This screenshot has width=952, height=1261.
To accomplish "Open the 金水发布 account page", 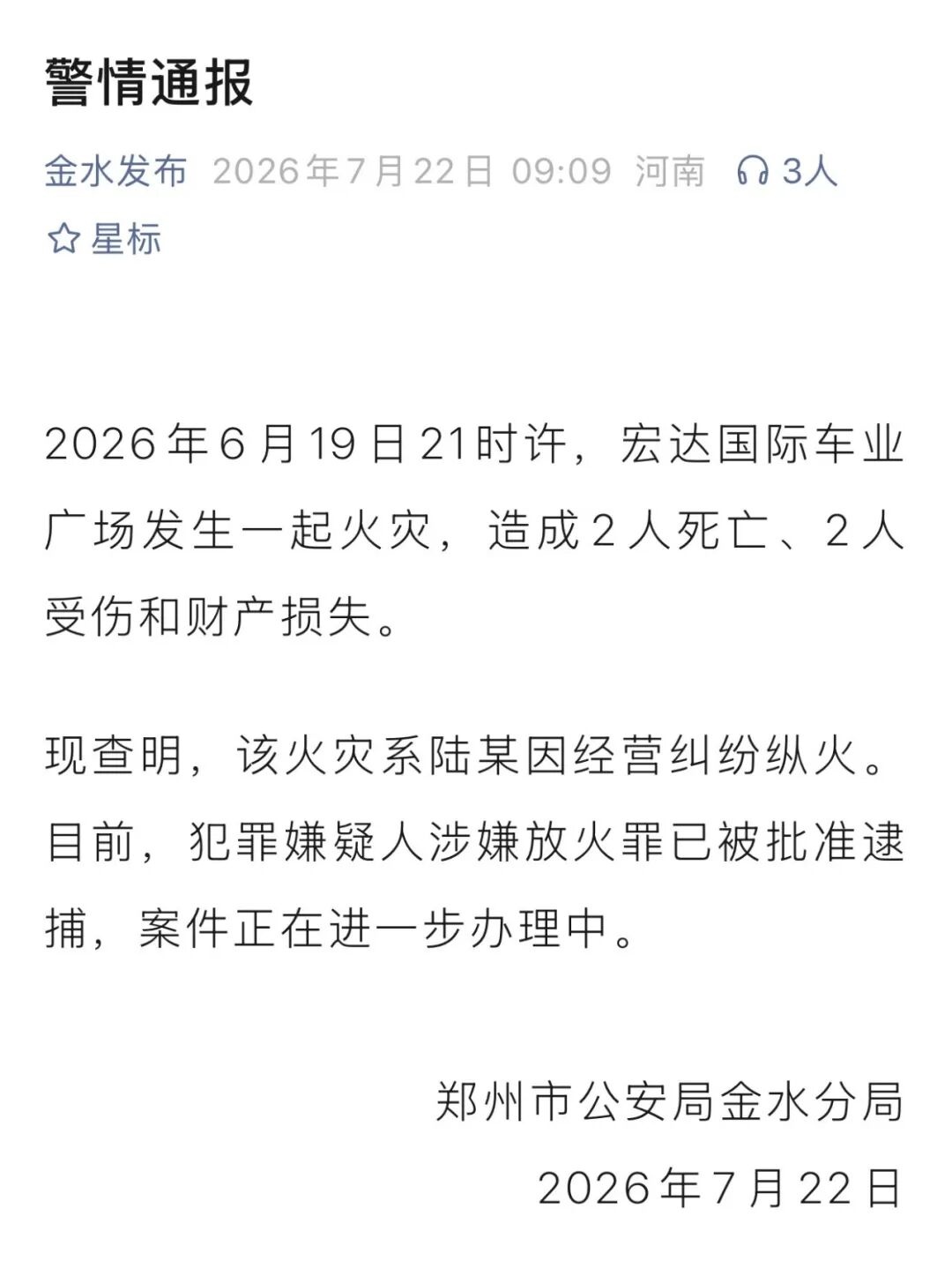I will pos(115,170).
